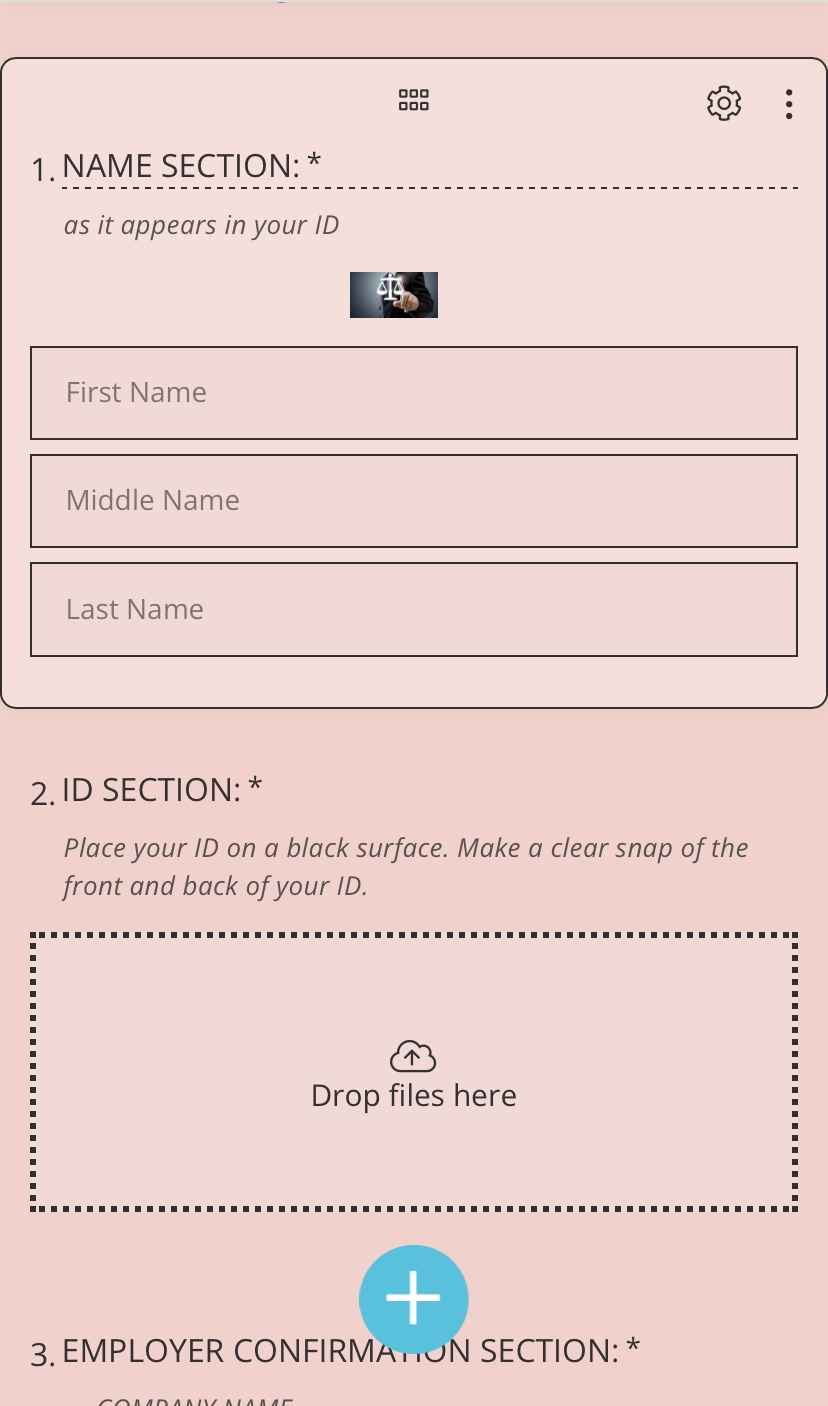Open the three-dot overflow menu
This screenshot has width=828, height=1406.
[789, 104]
